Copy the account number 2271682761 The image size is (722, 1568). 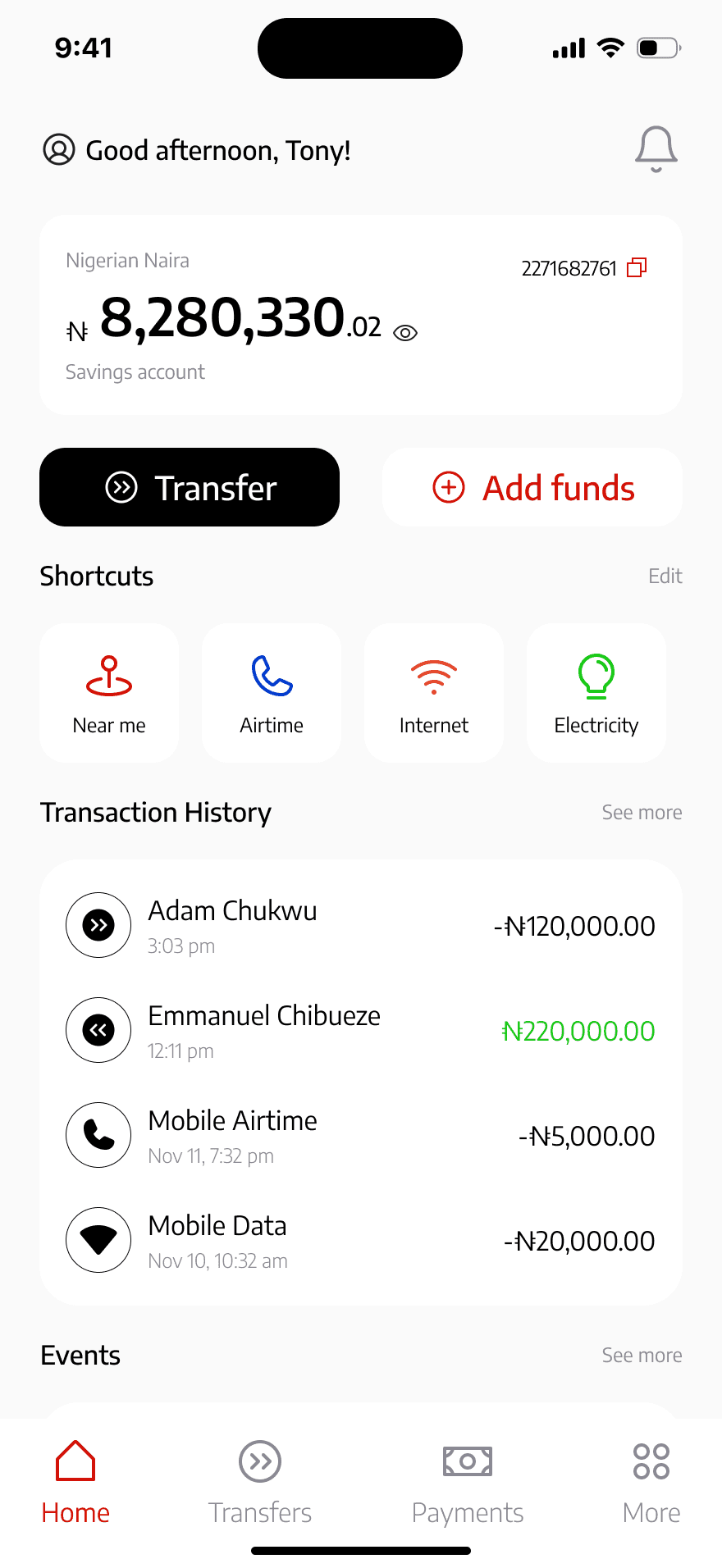point(637,267)
